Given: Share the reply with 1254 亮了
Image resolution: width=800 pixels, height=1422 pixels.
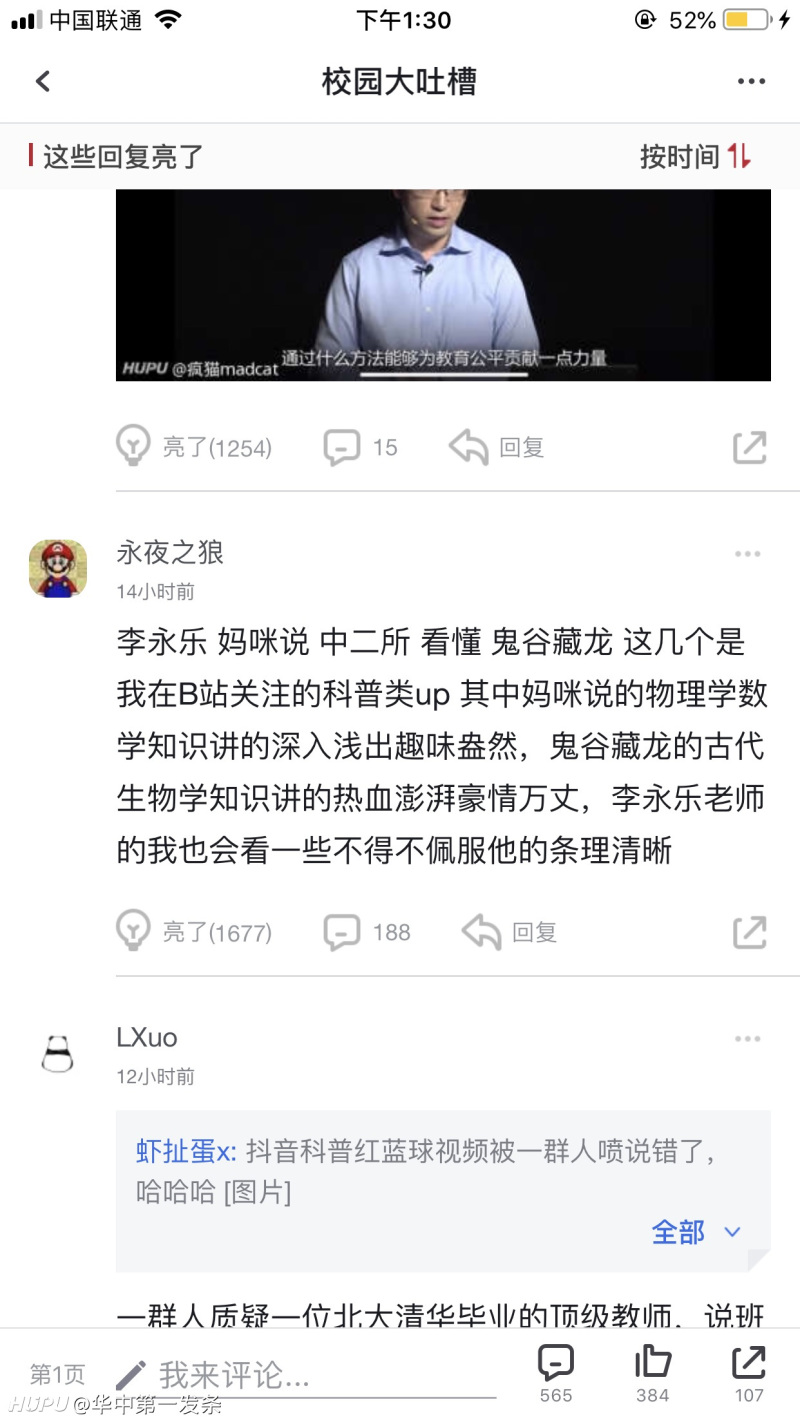Looking at the screenshot, I should tap(749, 447).
